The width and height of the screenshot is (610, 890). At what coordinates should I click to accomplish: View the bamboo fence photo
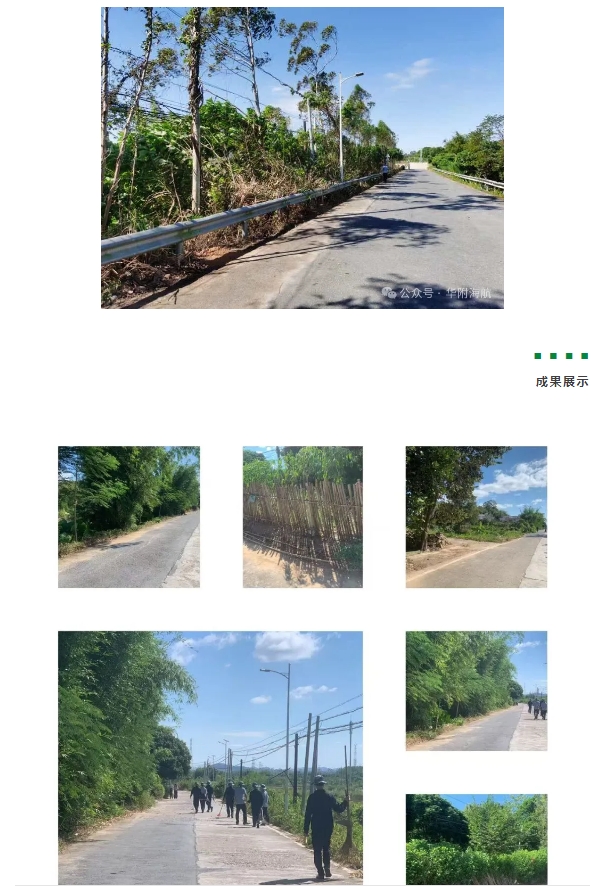point(302,517)
